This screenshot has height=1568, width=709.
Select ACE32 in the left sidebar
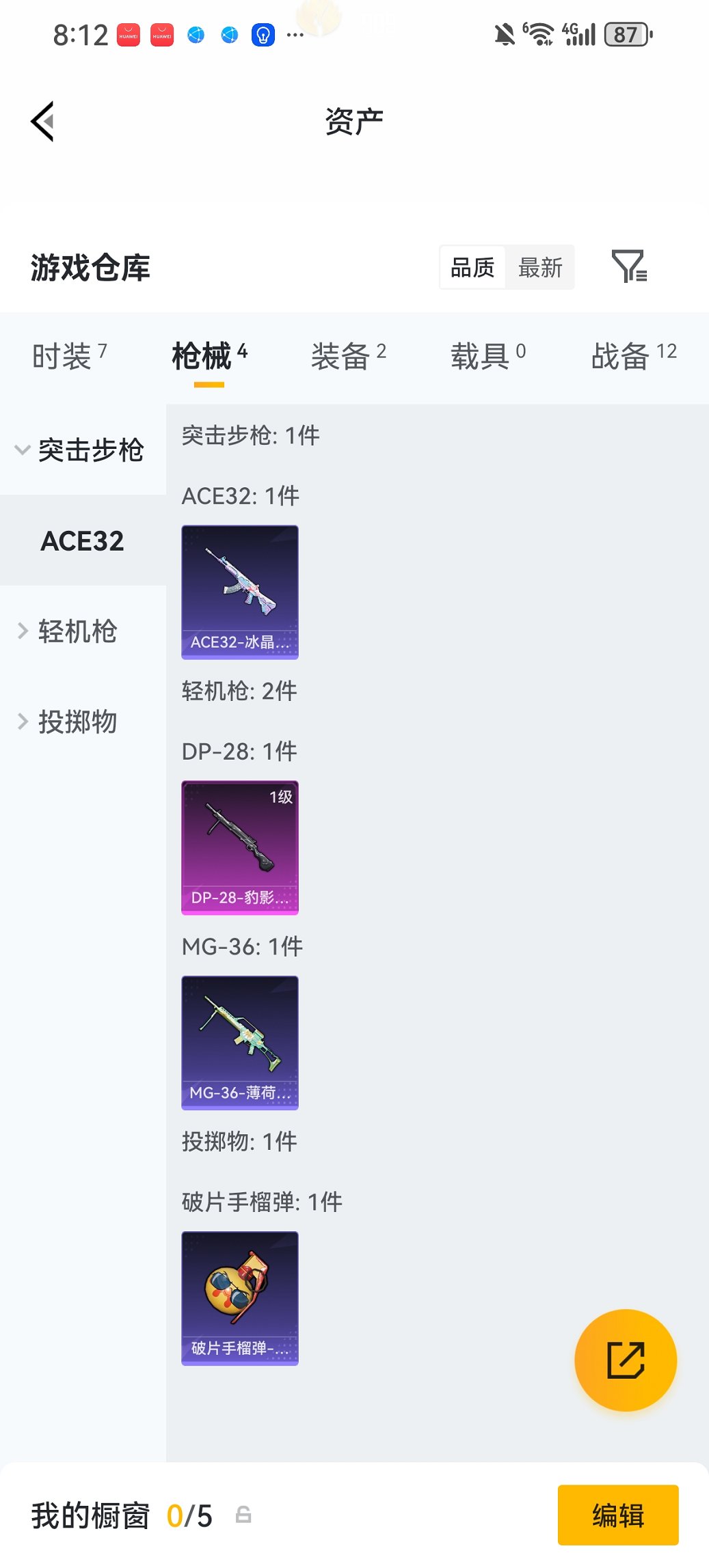coord(82,541)
